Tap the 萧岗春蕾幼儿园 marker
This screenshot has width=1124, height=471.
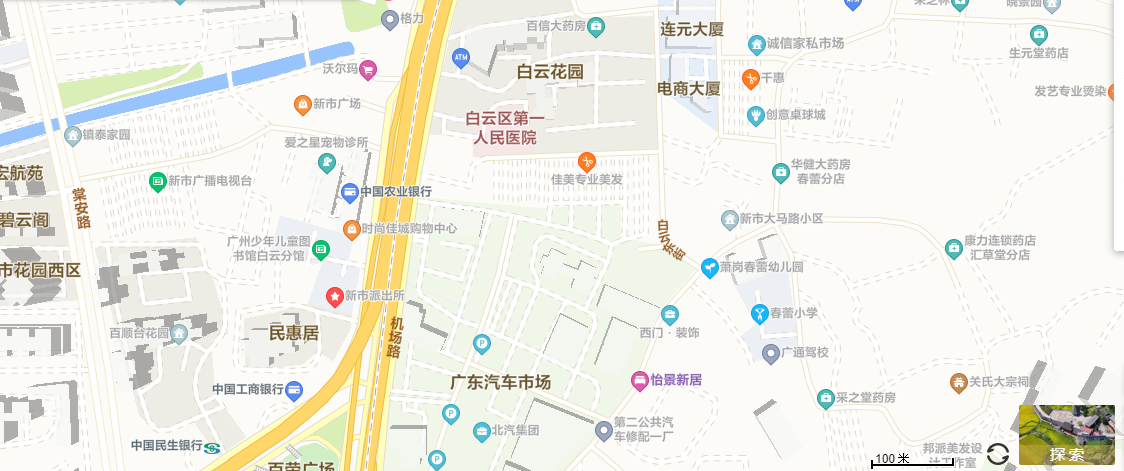(708, 267)
